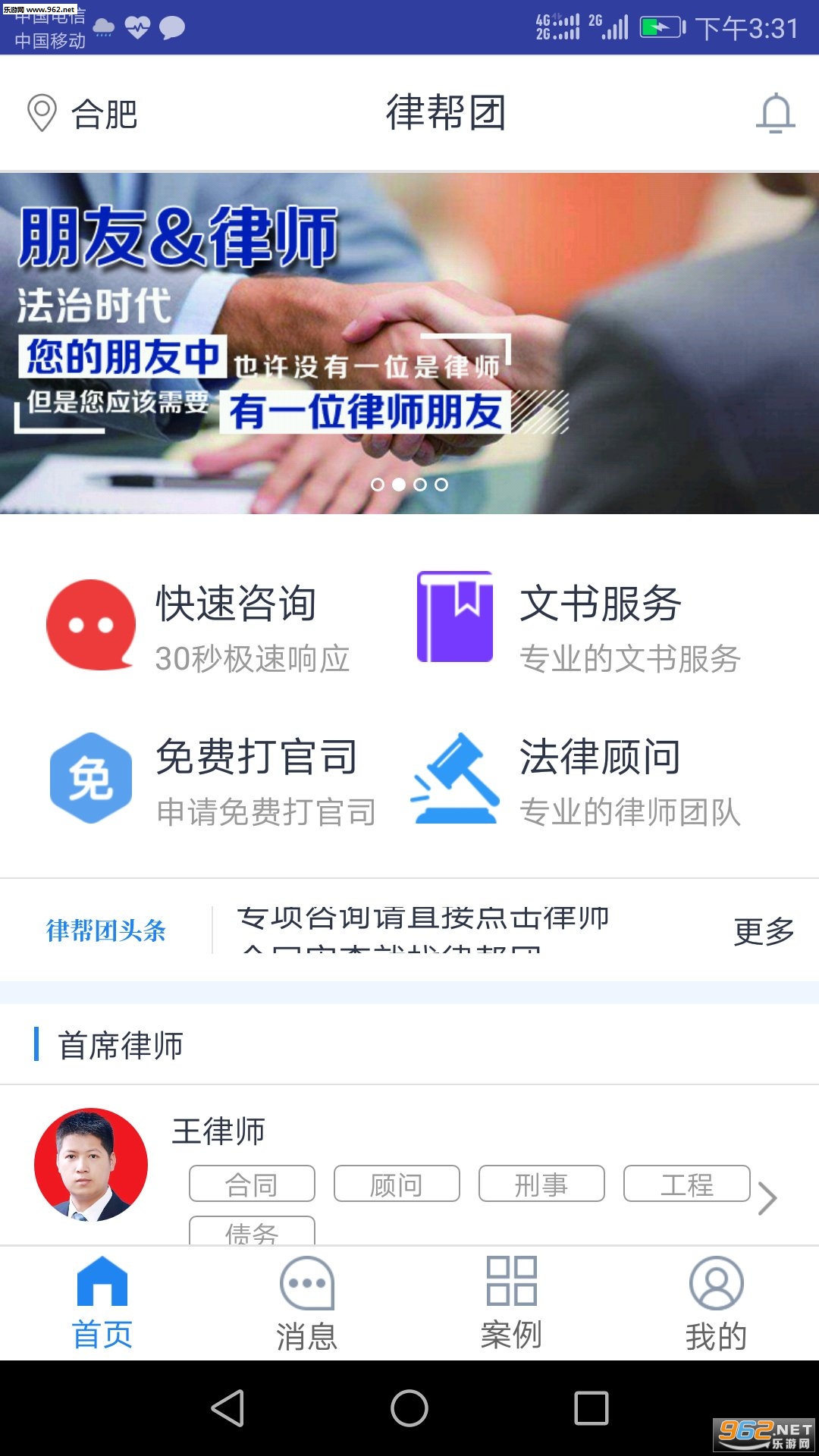Apply via 免费打官司

pos(212,780)
